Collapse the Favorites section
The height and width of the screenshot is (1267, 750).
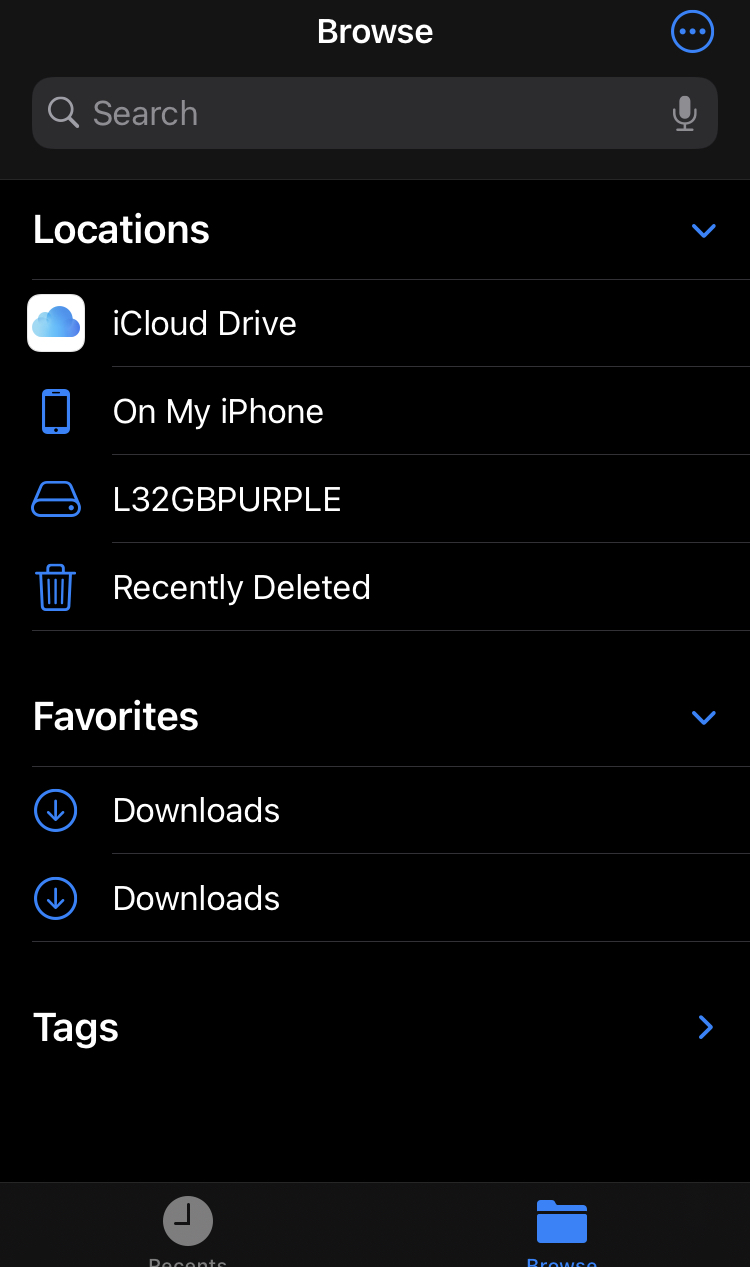[703, 717]
